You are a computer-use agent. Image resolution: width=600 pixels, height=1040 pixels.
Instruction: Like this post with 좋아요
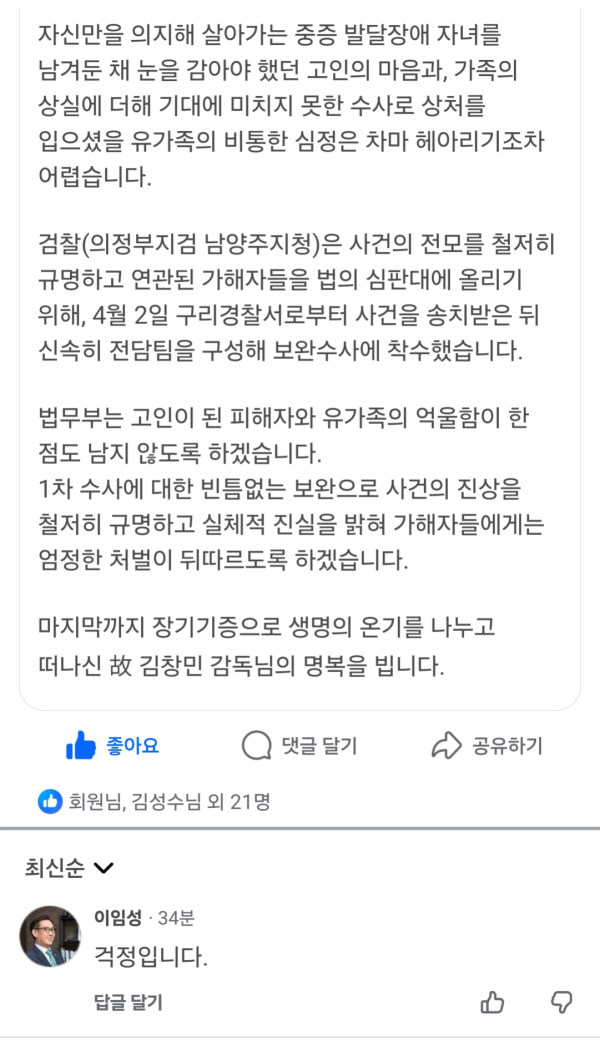click(112, 745)
